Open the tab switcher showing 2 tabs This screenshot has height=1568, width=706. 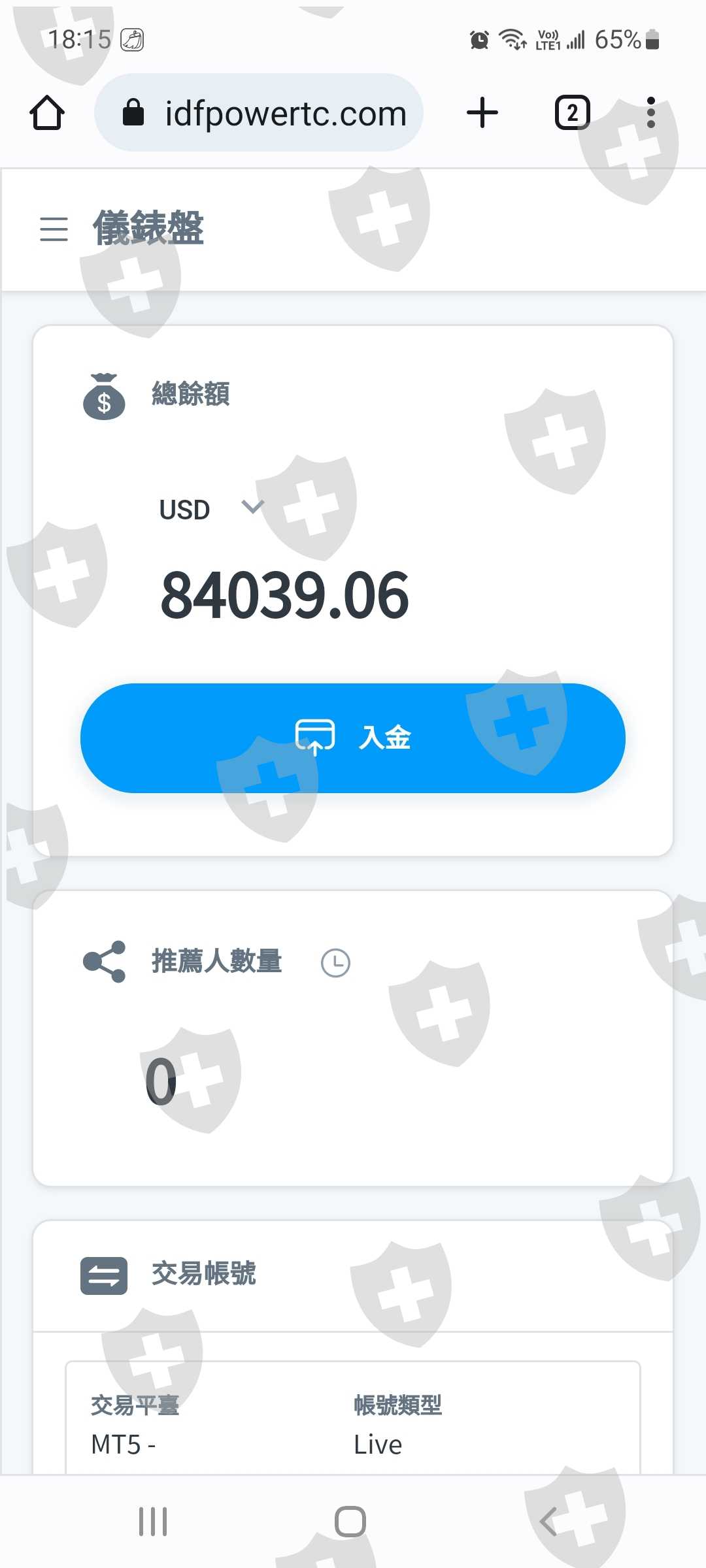click(572, 112)
